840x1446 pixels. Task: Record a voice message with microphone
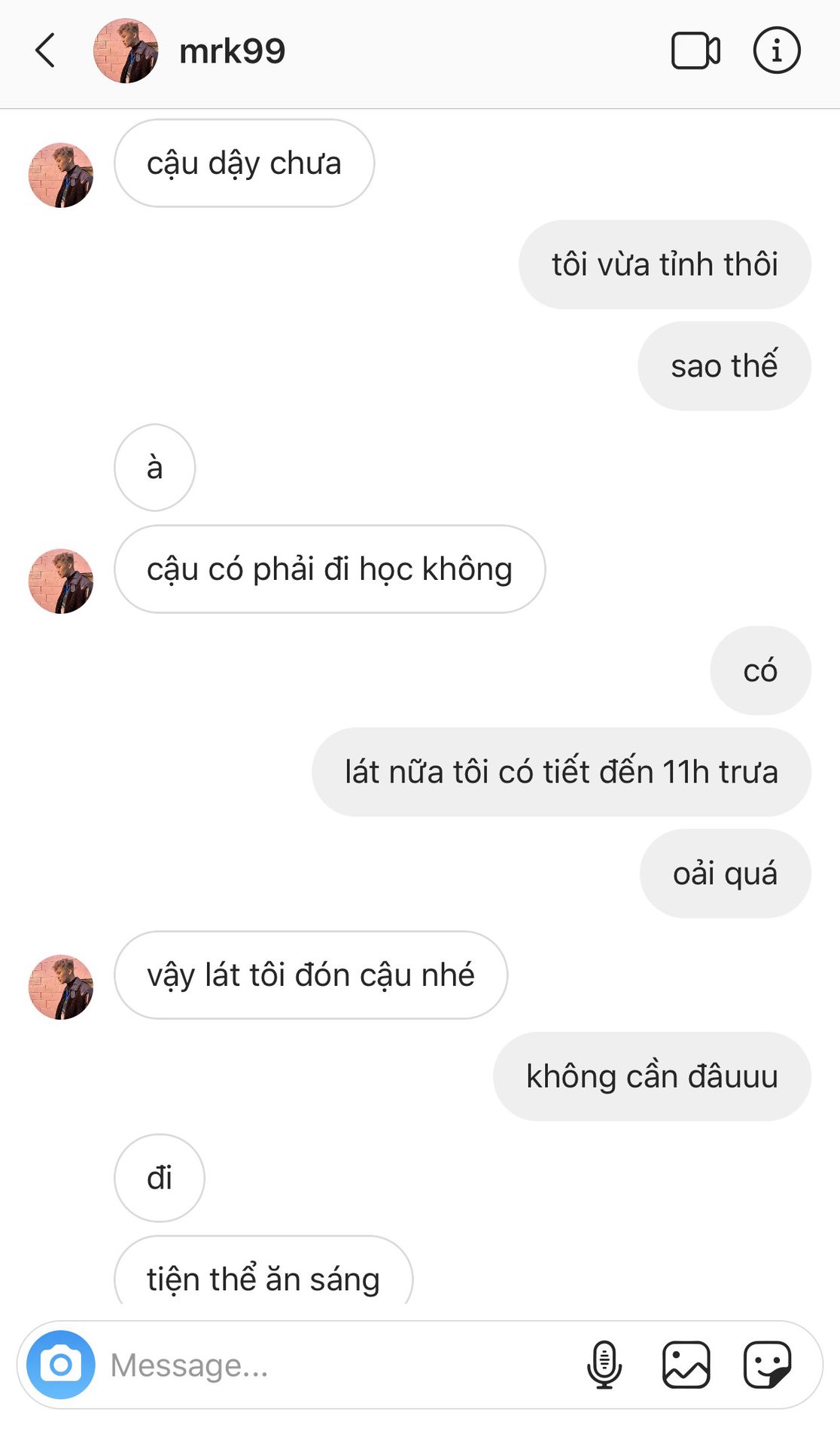[x=604, y=1365]
